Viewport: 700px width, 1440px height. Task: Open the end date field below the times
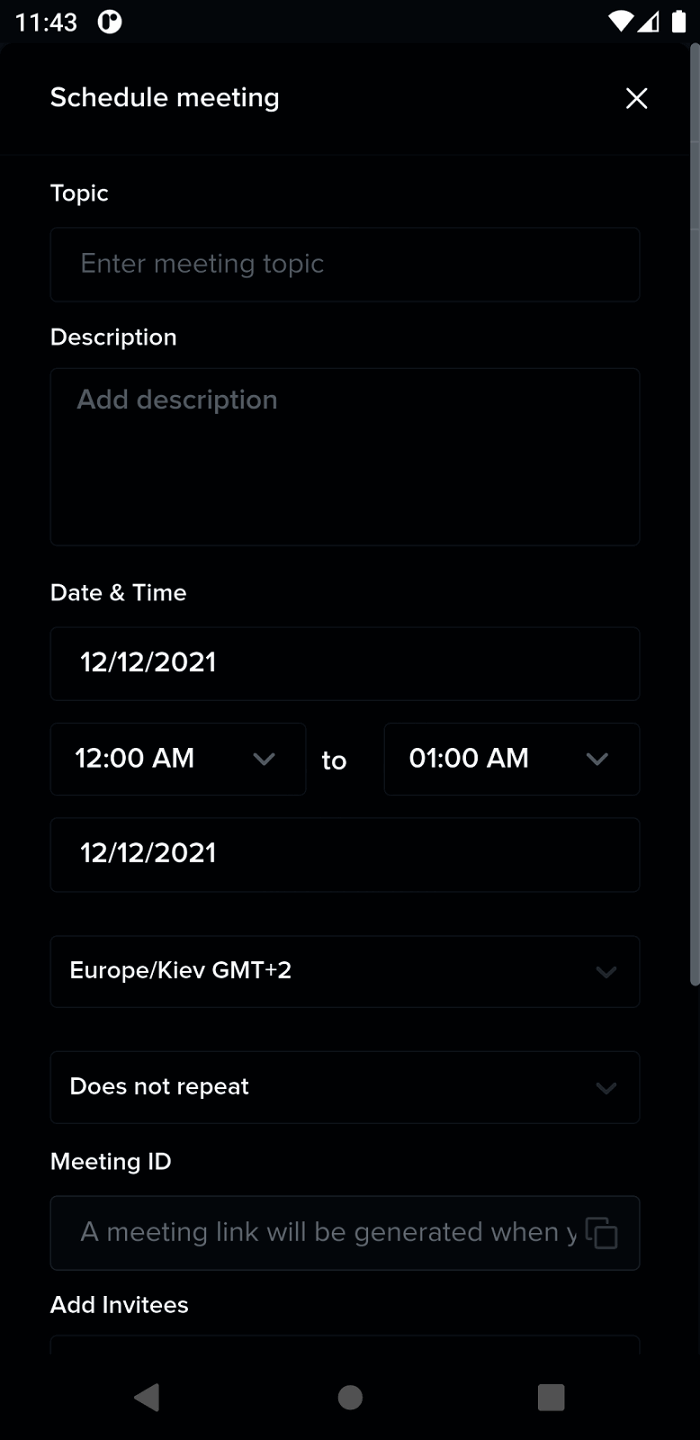(344, 854)
